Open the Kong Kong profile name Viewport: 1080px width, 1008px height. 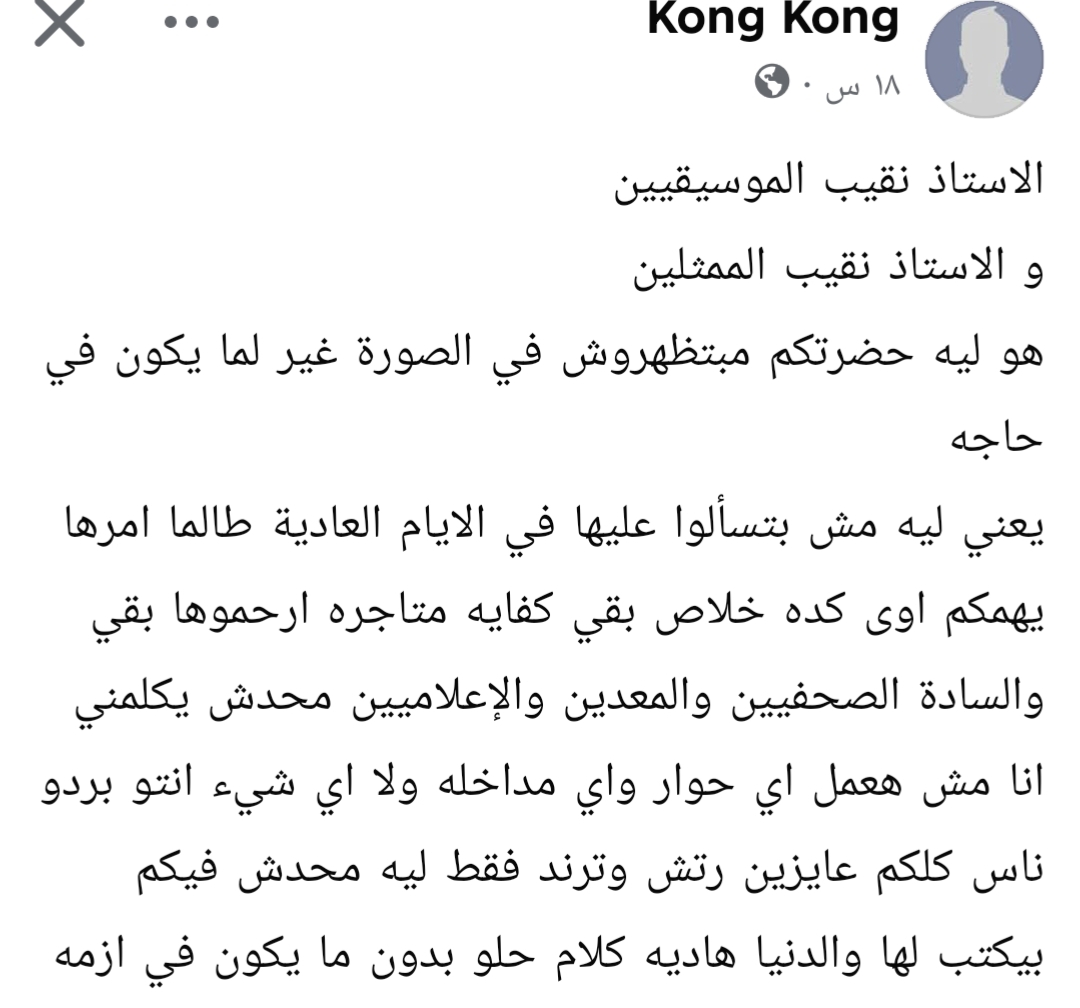point(773,20)
